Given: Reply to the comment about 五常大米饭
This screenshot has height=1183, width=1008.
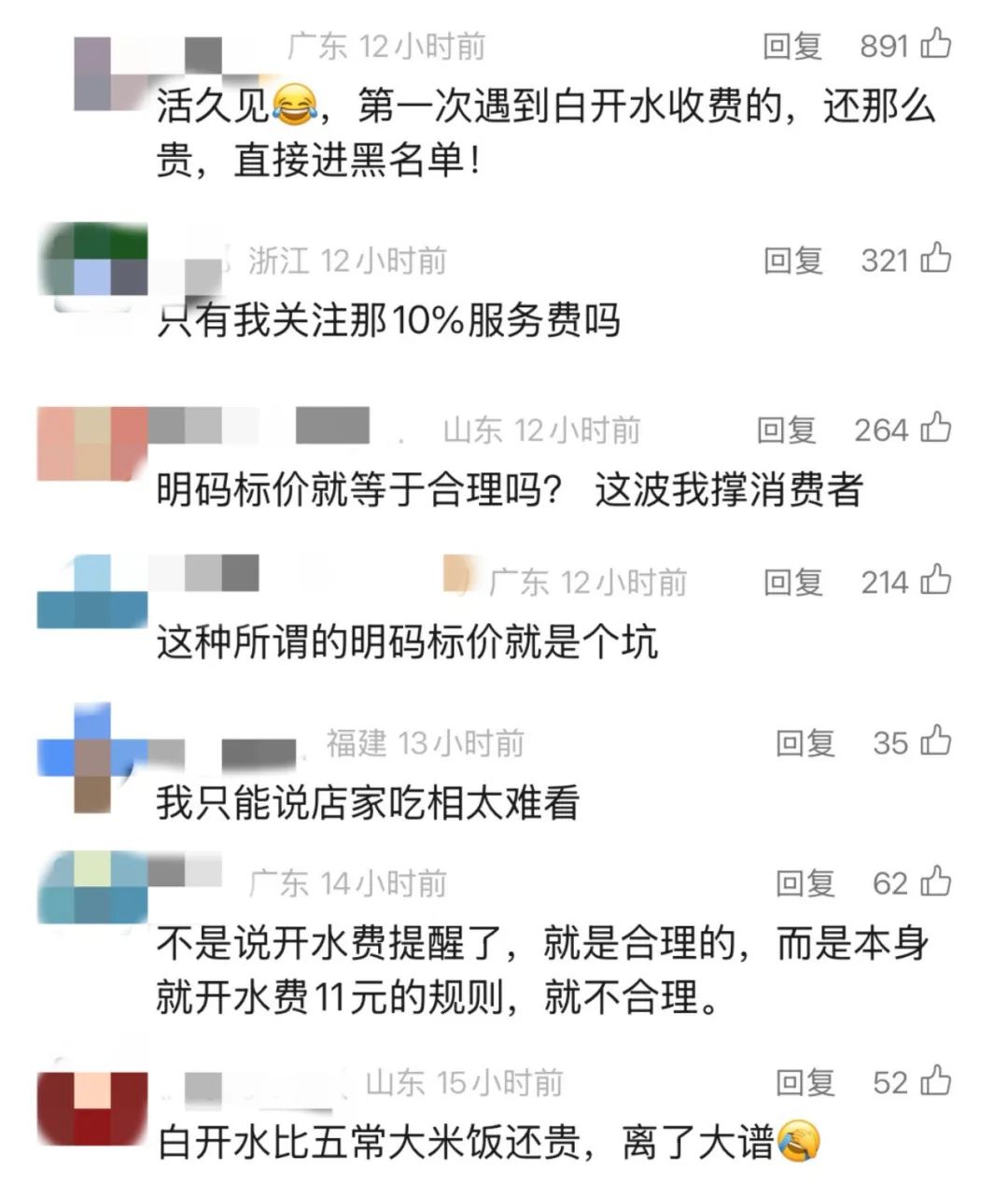Looking at the screenshot, I should tap(805, 1082).
